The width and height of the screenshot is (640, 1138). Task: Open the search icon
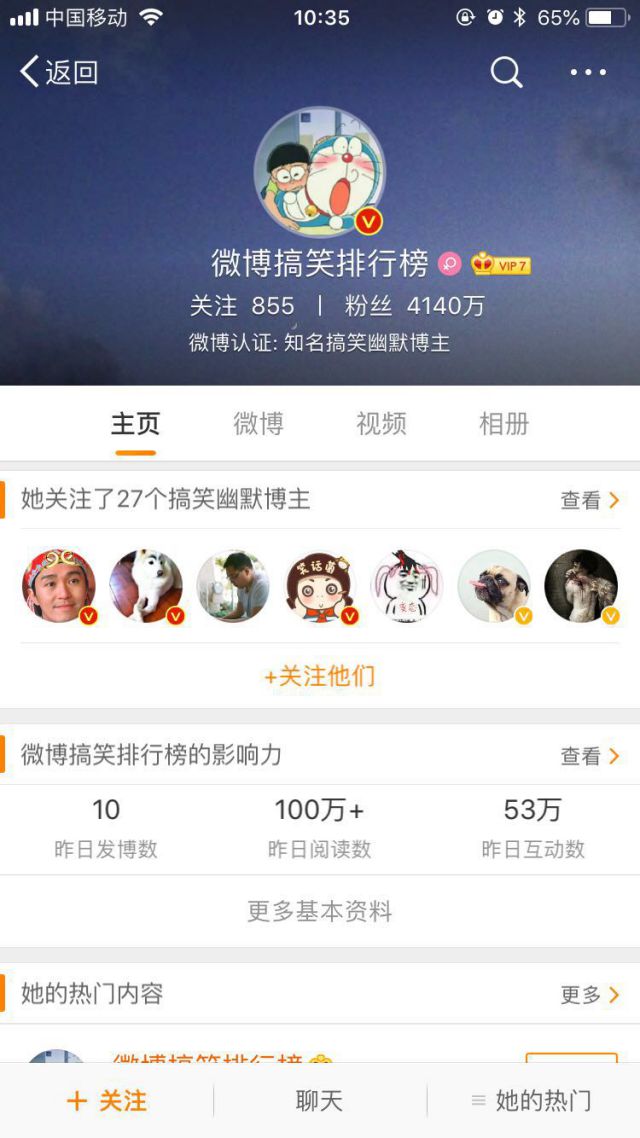[x=506, y=72]
